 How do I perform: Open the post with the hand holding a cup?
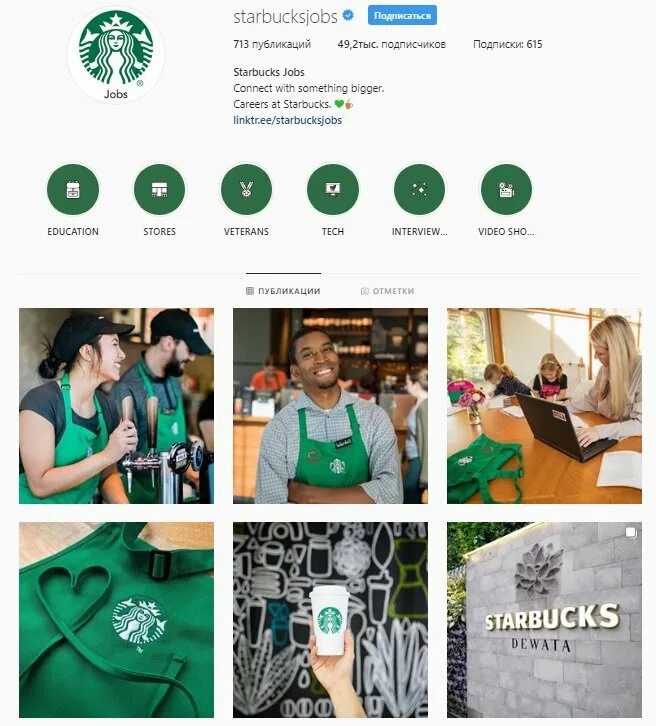pos(330,619)
